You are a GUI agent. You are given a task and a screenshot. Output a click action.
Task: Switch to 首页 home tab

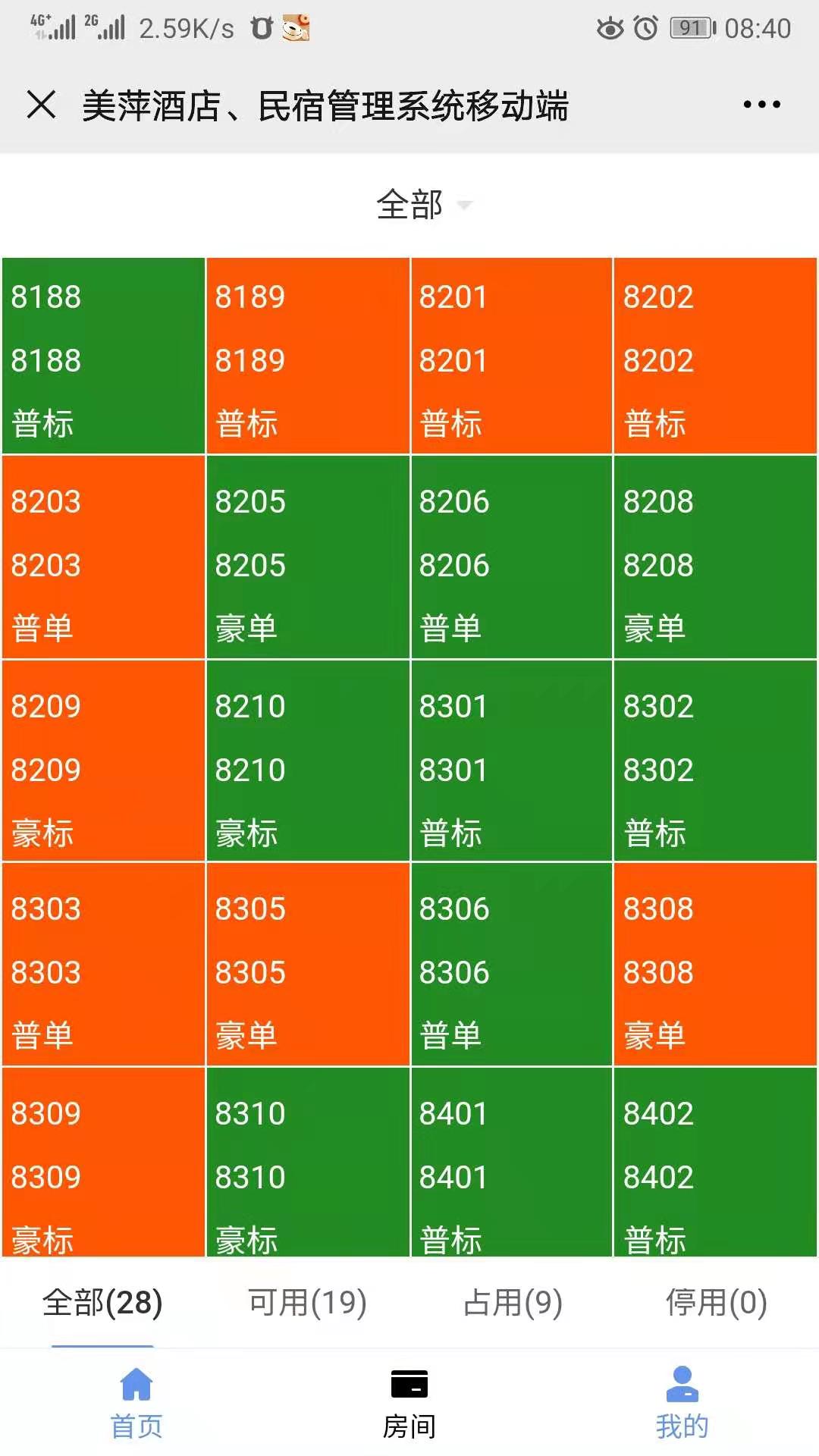coord(136,1403)
